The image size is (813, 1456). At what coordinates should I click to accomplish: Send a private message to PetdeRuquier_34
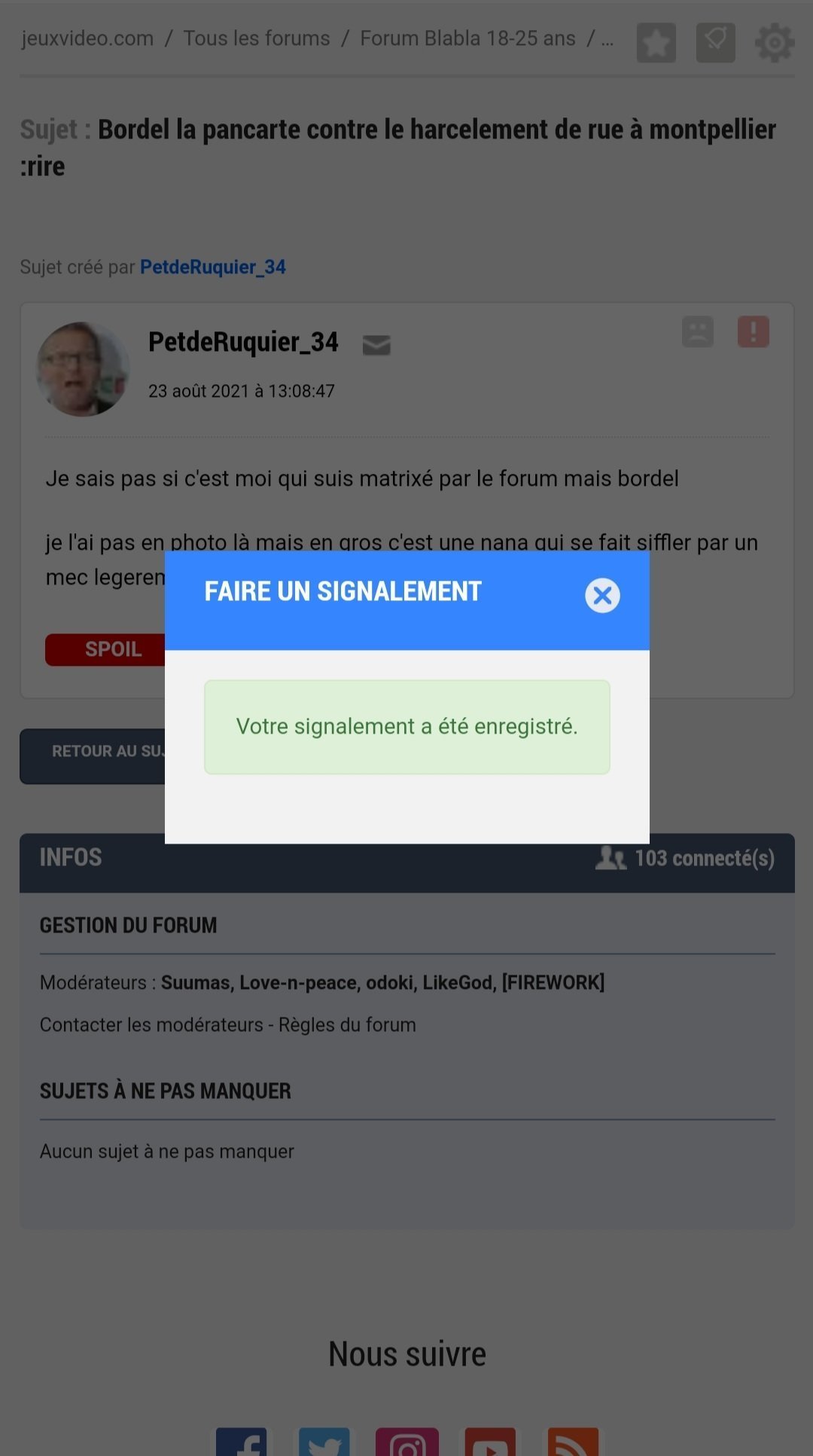[376, 345]
